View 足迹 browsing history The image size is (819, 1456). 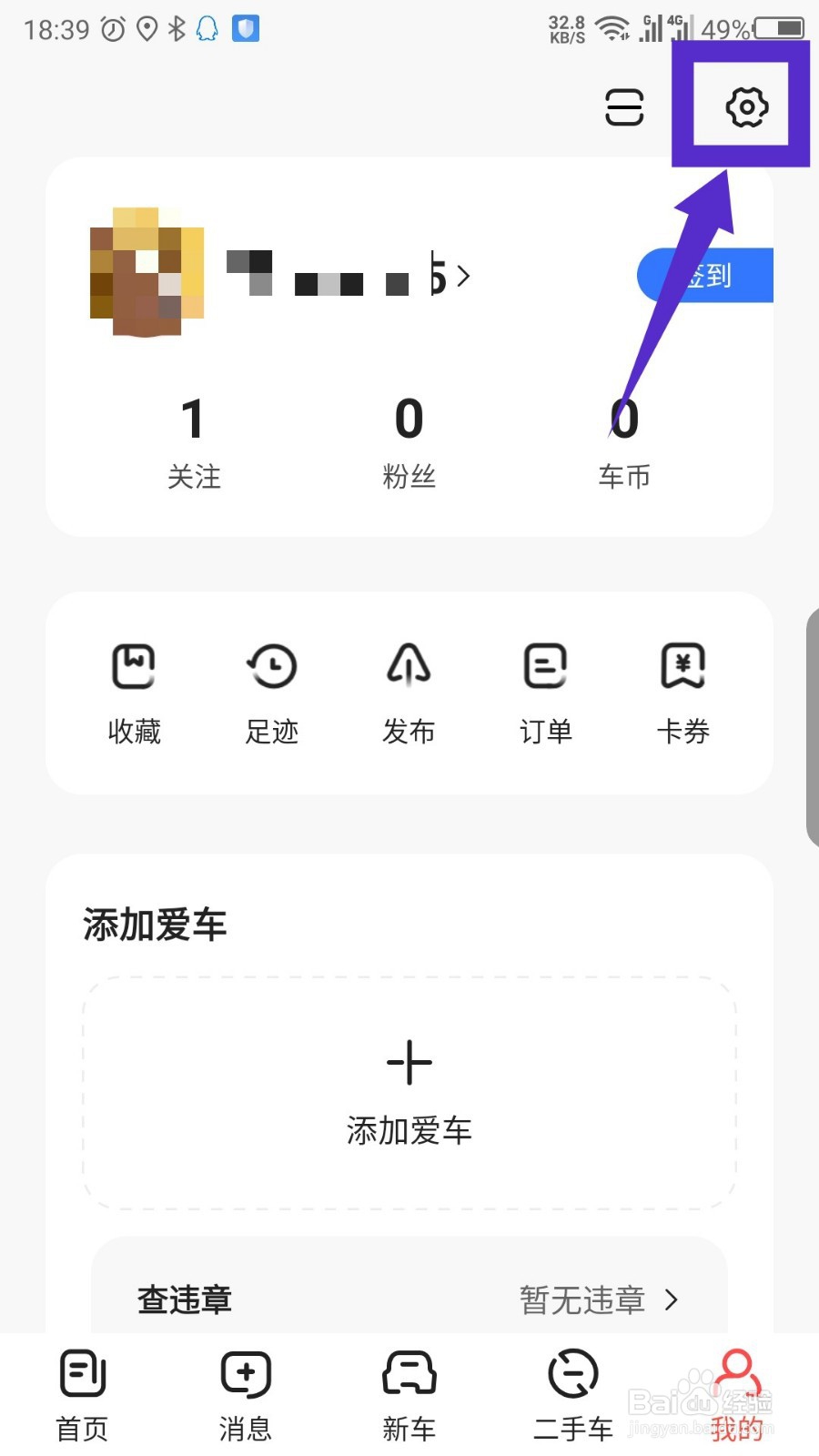(x=272, y=693)
